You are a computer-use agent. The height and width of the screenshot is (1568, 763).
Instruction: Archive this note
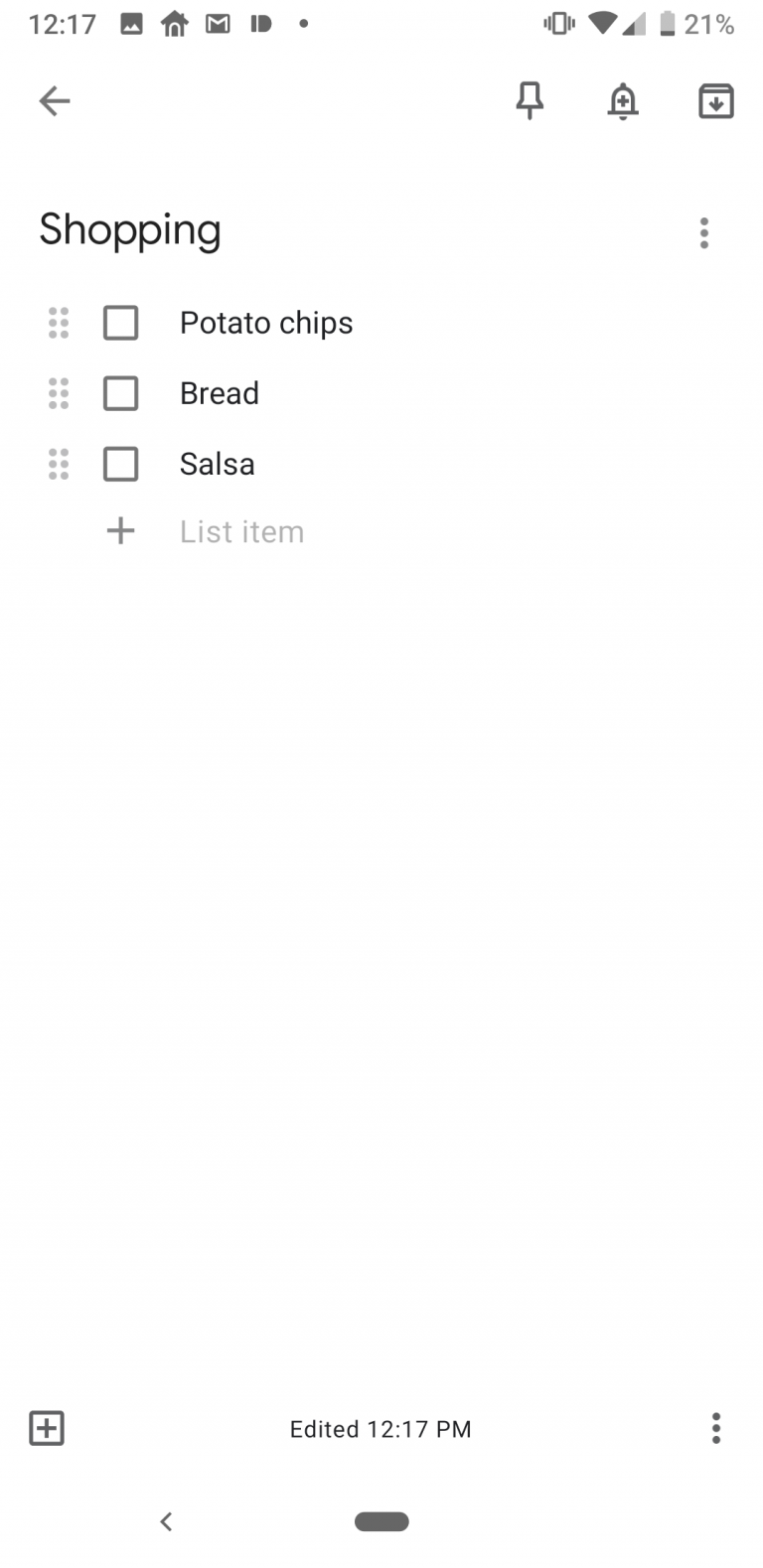pos(715,100)
